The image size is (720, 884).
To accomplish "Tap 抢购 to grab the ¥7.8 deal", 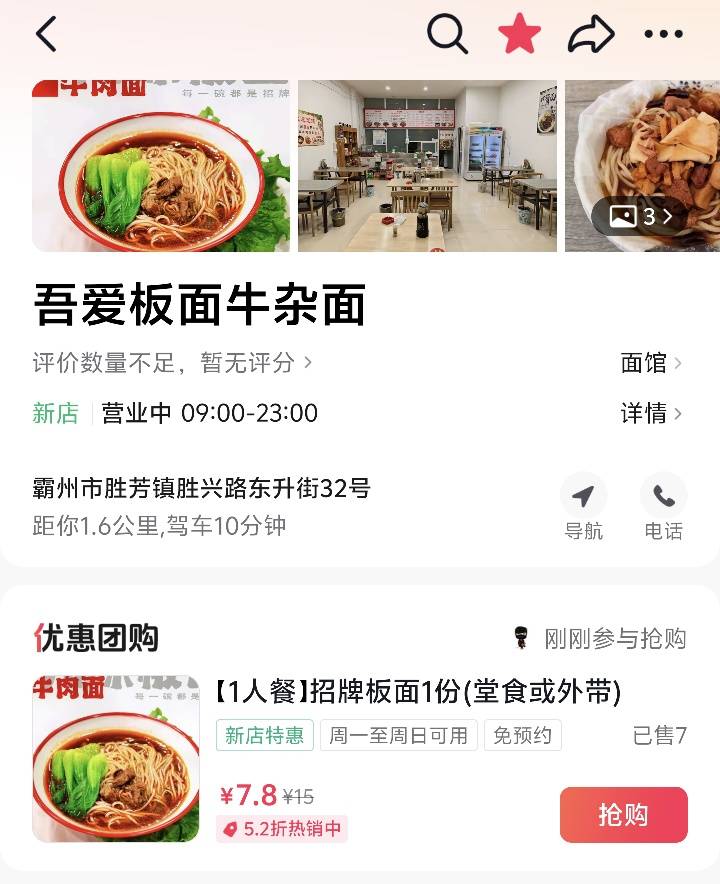I will tap(623, 814).
